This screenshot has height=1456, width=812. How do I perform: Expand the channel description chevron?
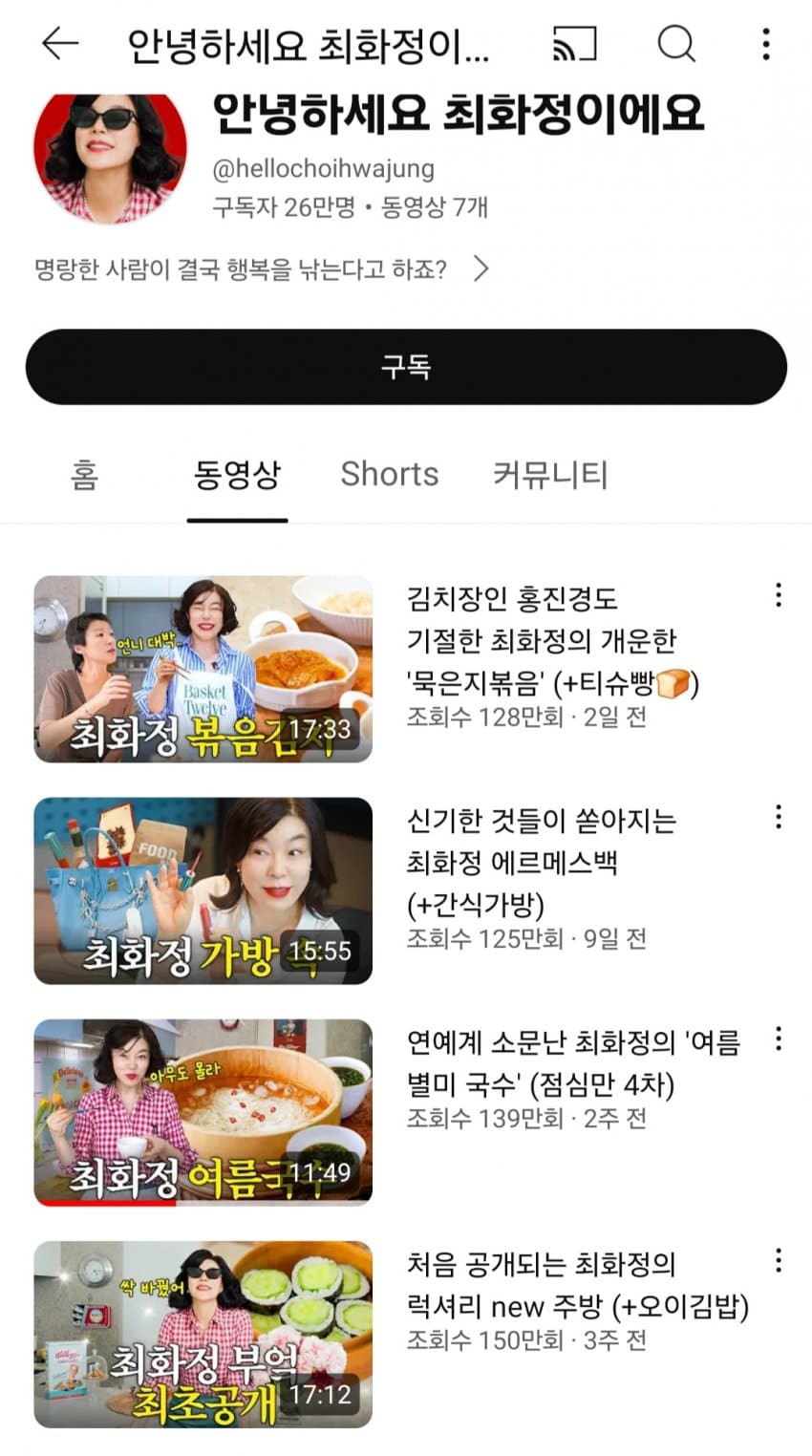(481, 269)
